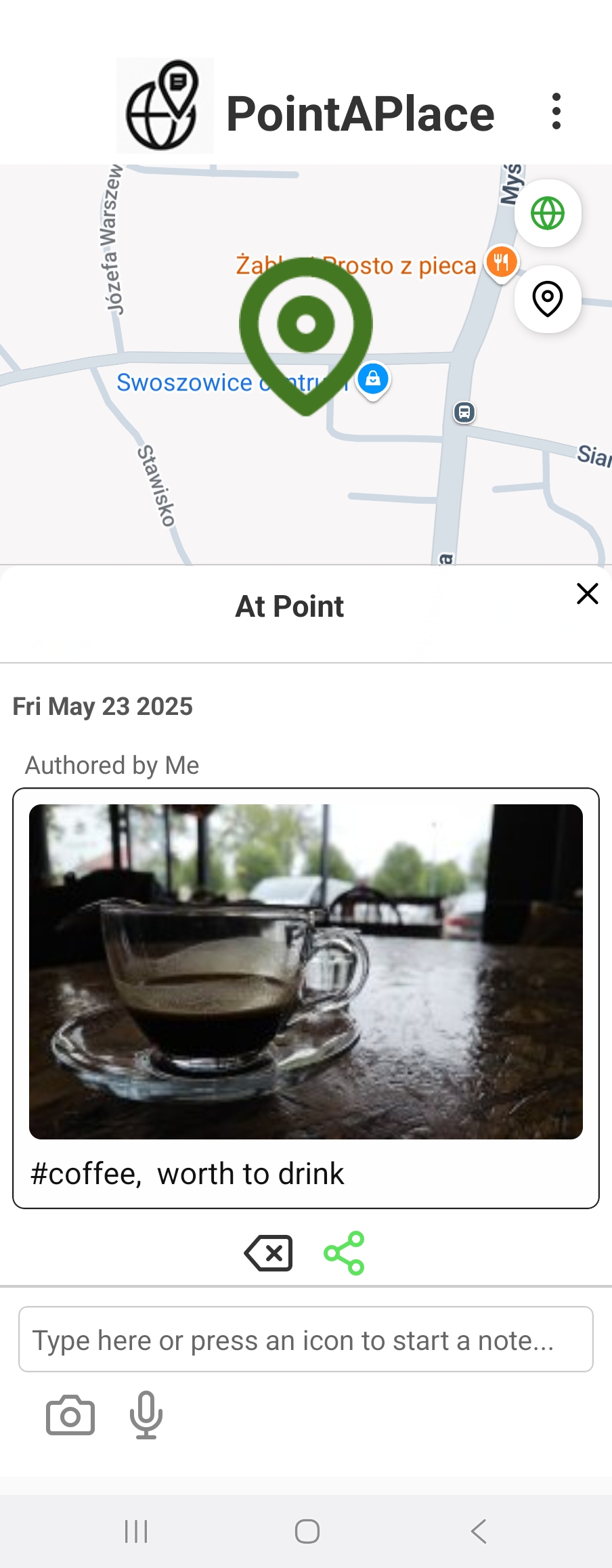Center map on current location
This screenshot has width=612, height=1568.
click(547, 300)
